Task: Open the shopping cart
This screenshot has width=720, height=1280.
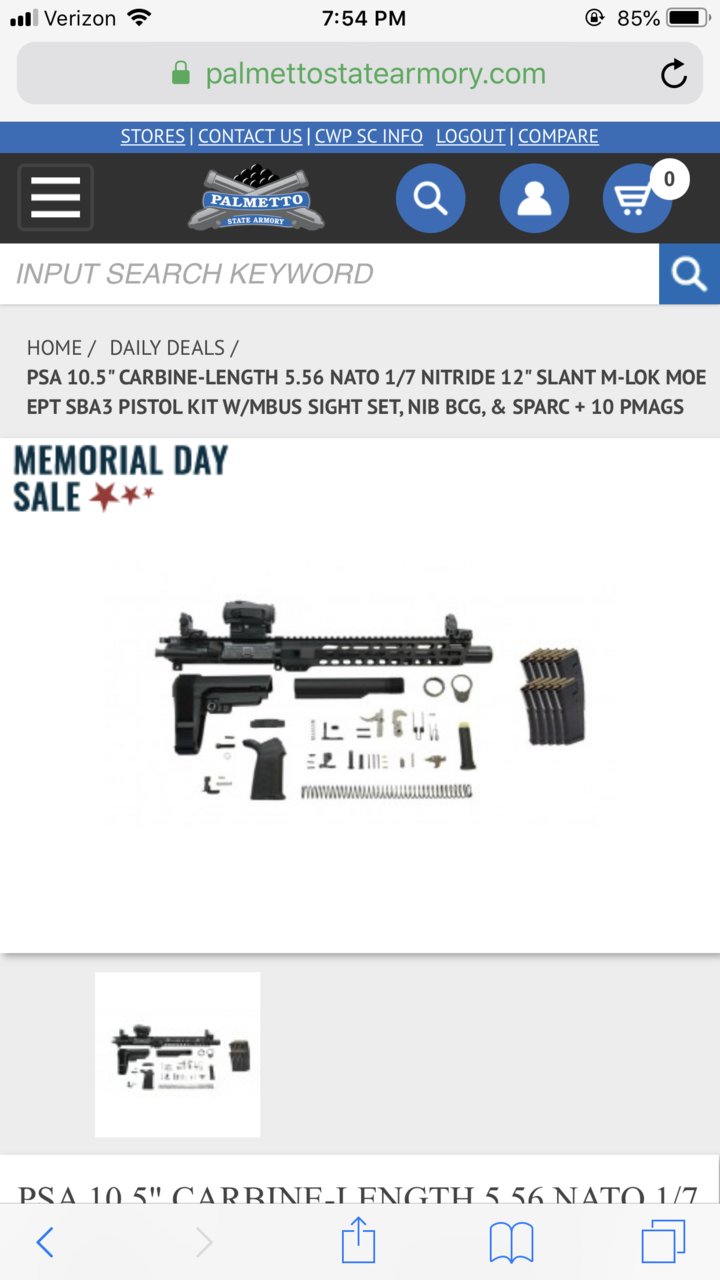Action: coord(640,198)
